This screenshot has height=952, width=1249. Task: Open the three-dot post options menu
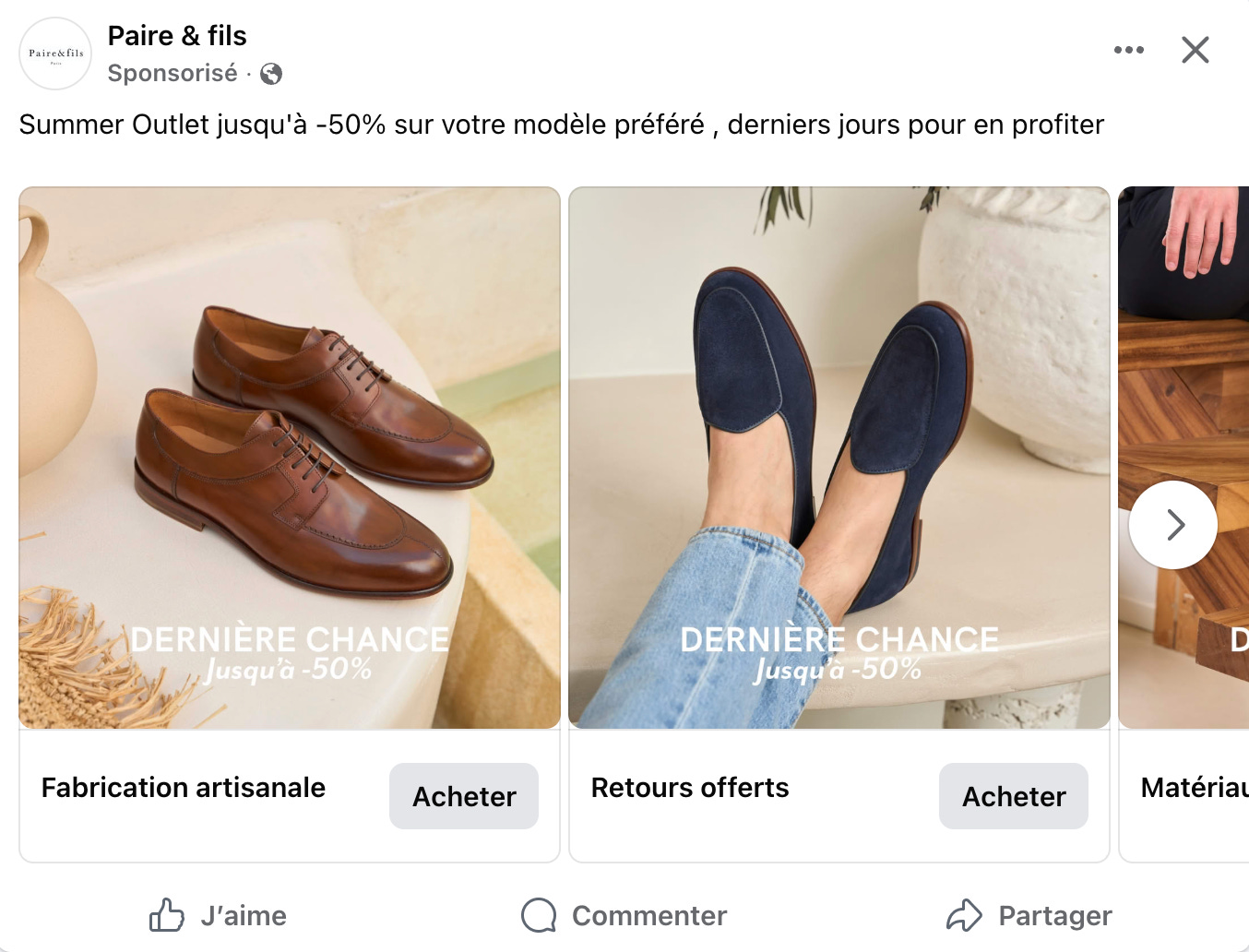[1128, 50]
